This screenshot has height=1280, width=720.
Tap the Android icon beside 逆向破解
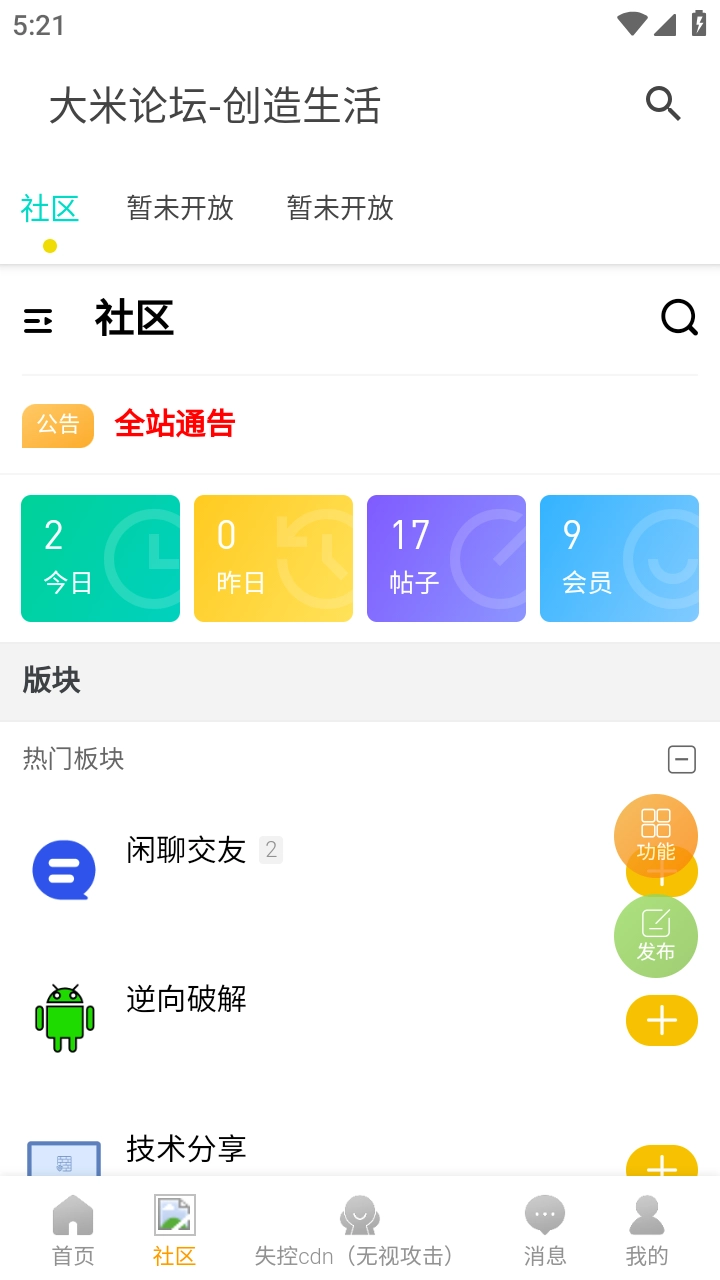[x=64, y=1018]
